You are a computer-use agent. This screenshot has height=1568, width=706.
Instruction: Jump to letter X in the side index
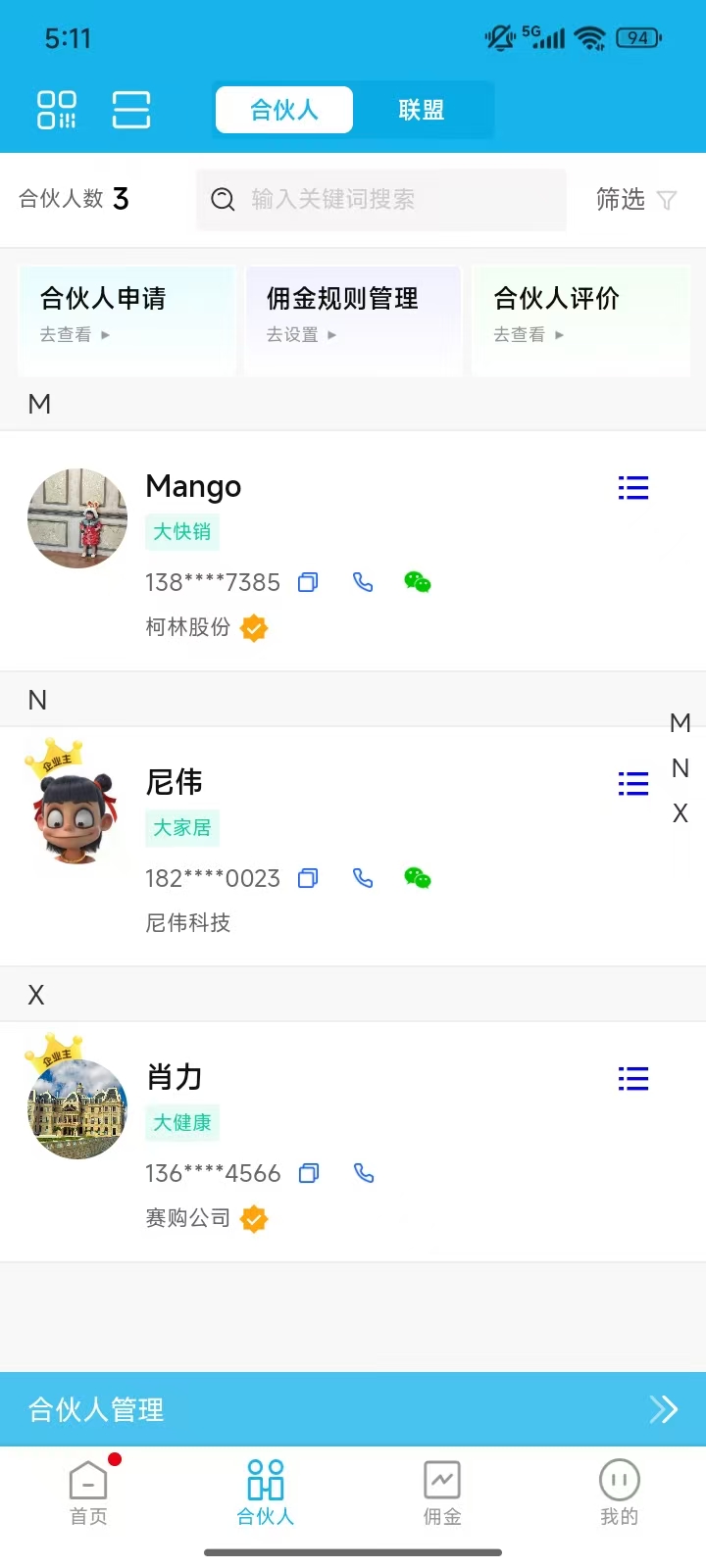pyautogui.click(x=680, y=812)
